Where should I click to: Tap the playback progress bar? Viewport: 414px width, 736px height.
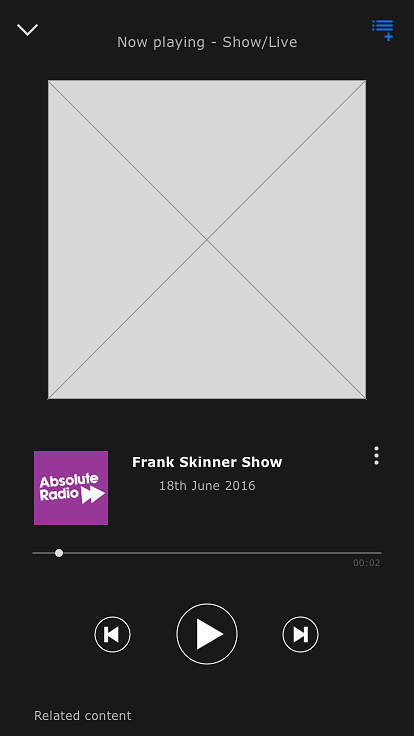[207, 553]
